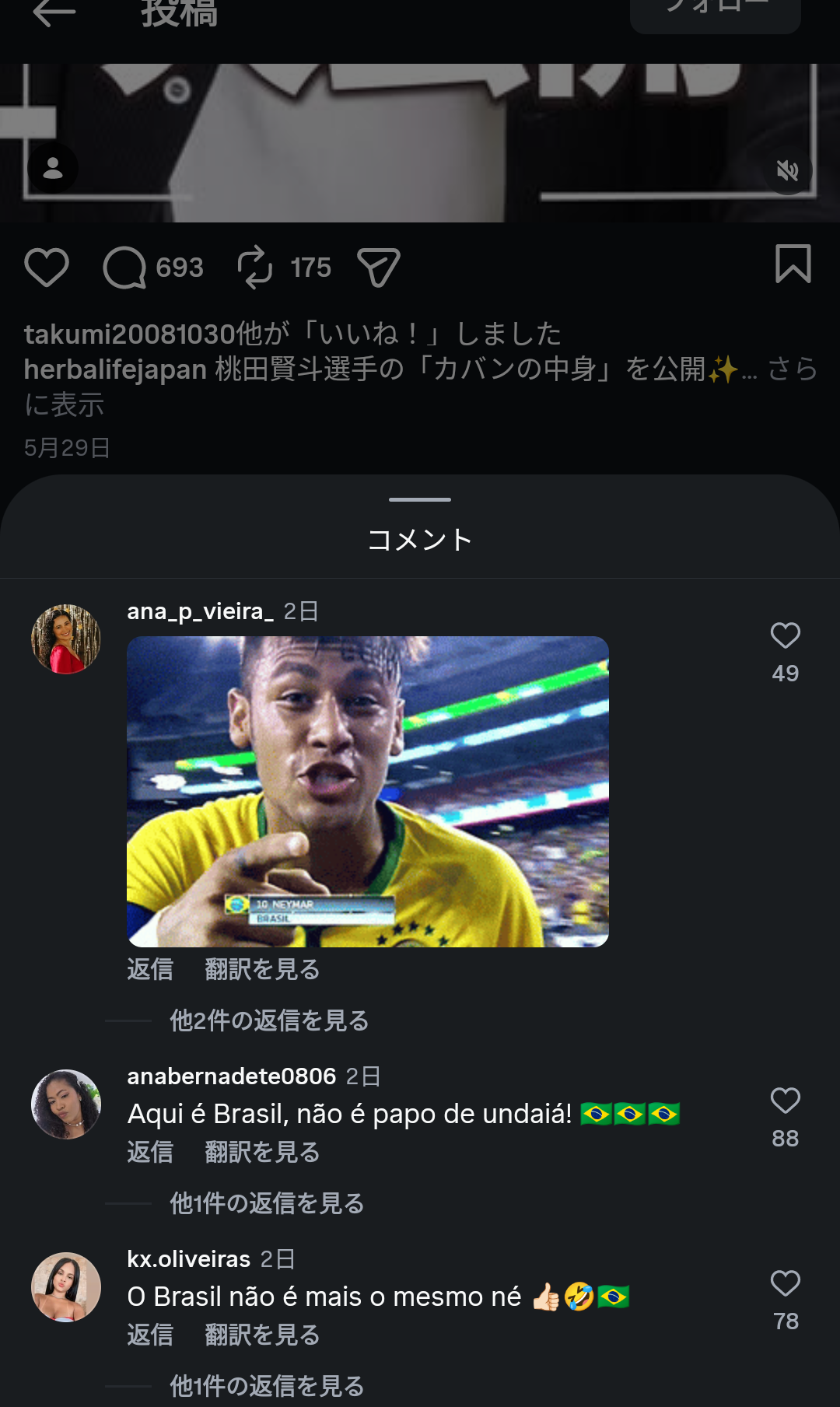Like the herbalifejapan post
Screen dimensions: 840x1407
click(x=47, y=268)
